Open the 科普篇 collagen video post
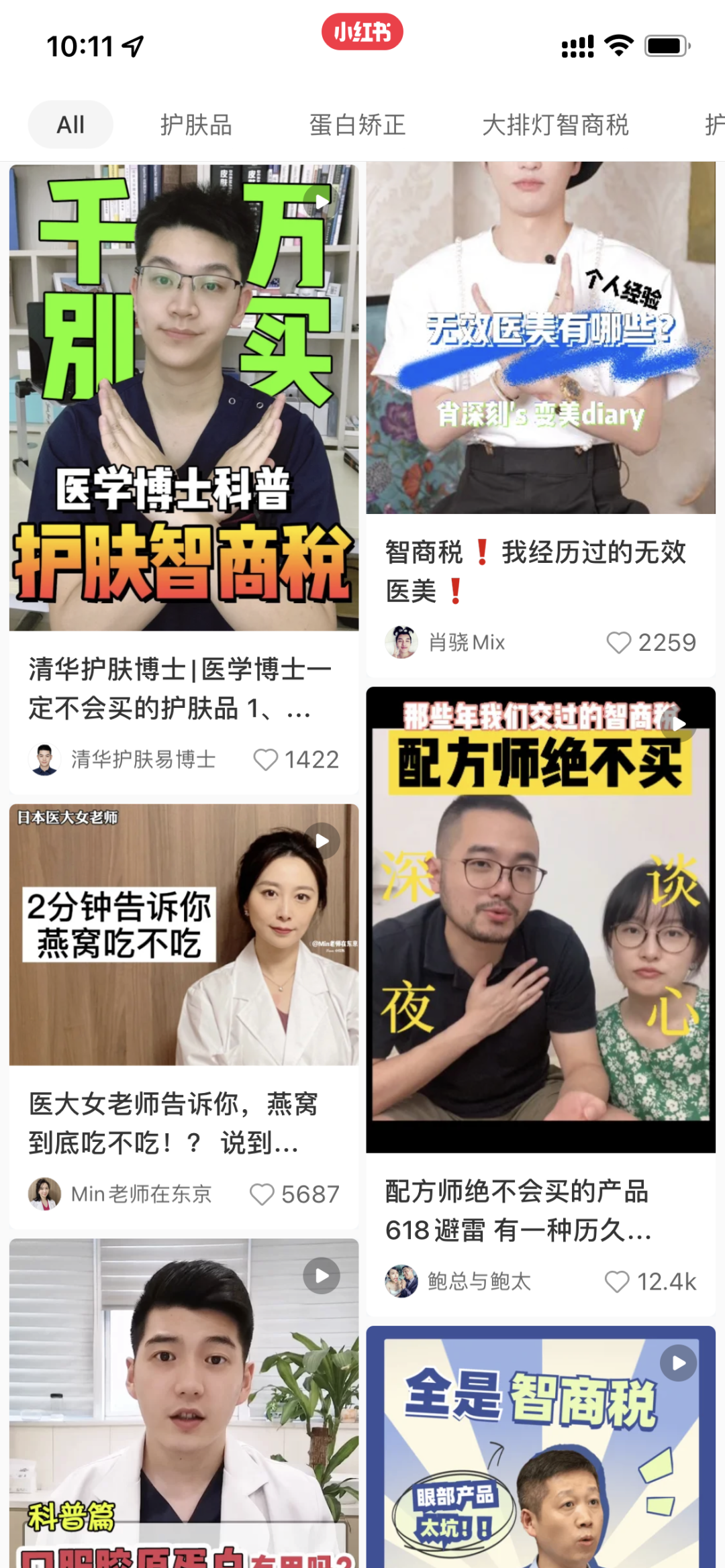The image size is (725, 1568). 184,1402
